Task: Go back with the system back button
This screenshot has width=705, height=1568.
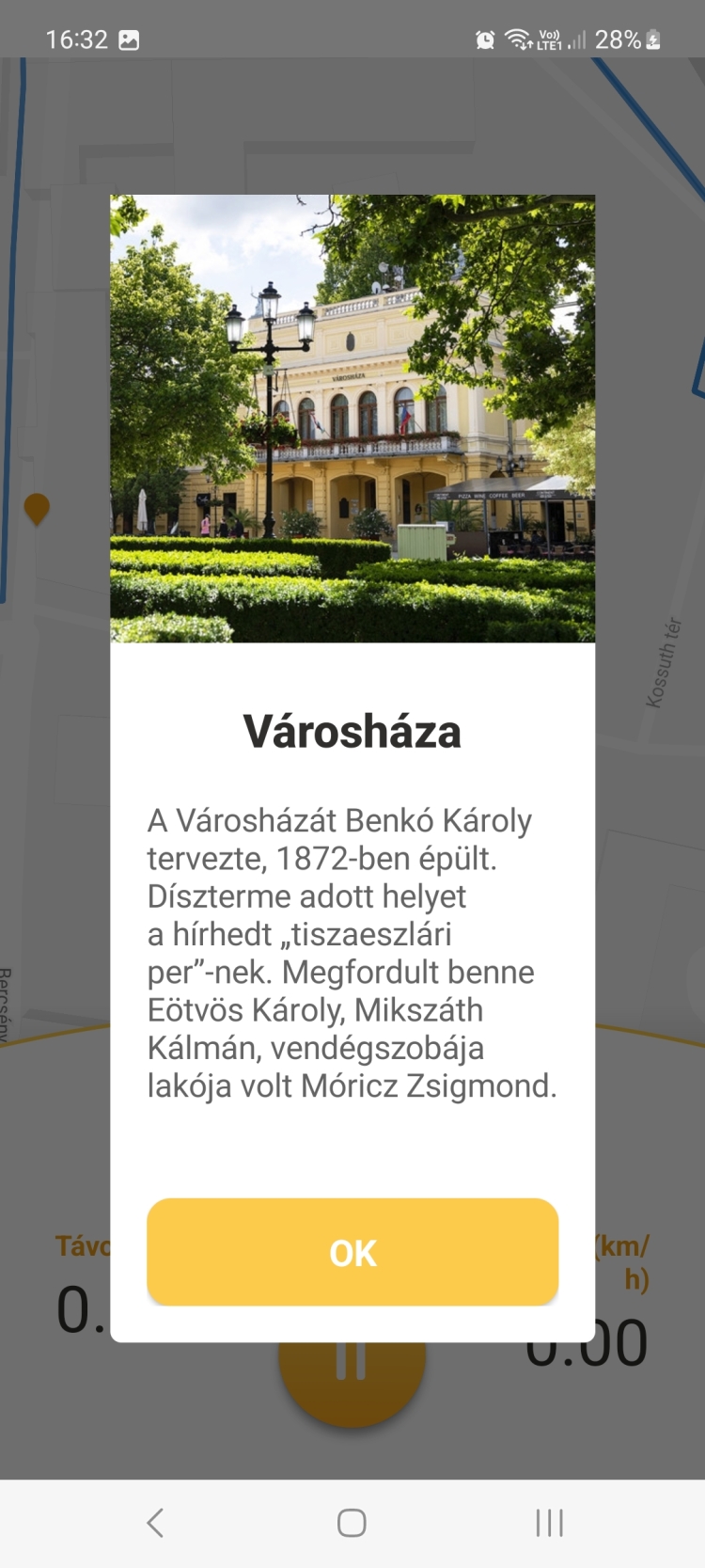Action: coord(156,1523)
